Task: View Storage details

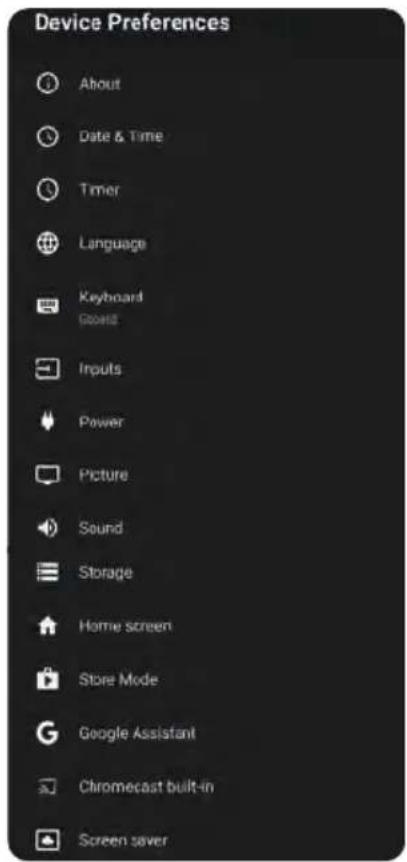Action: [206, 572]
